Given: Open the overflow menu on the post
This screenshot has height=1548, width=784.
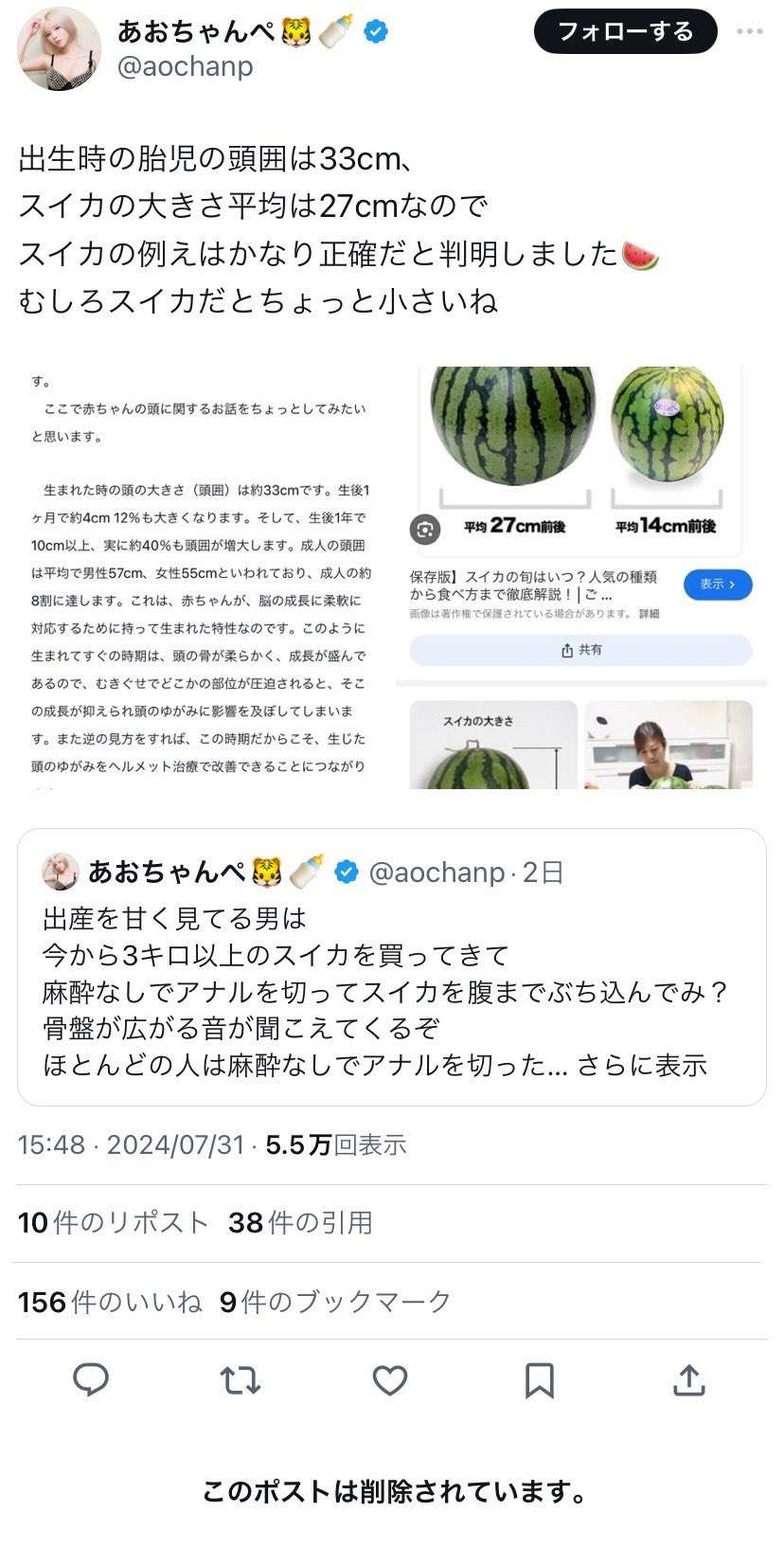Looking at the screenshot, I should click(750, 32).
